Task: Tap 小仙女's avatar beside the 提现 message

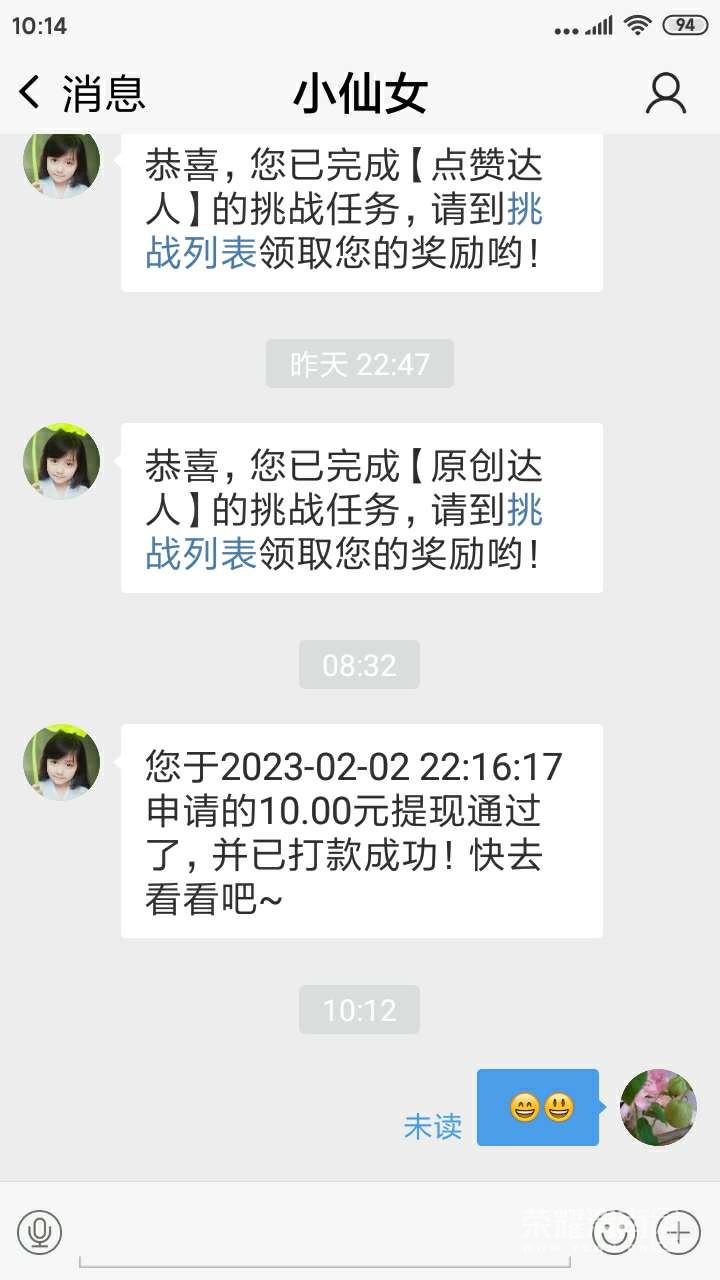Action: pos(62,762)
